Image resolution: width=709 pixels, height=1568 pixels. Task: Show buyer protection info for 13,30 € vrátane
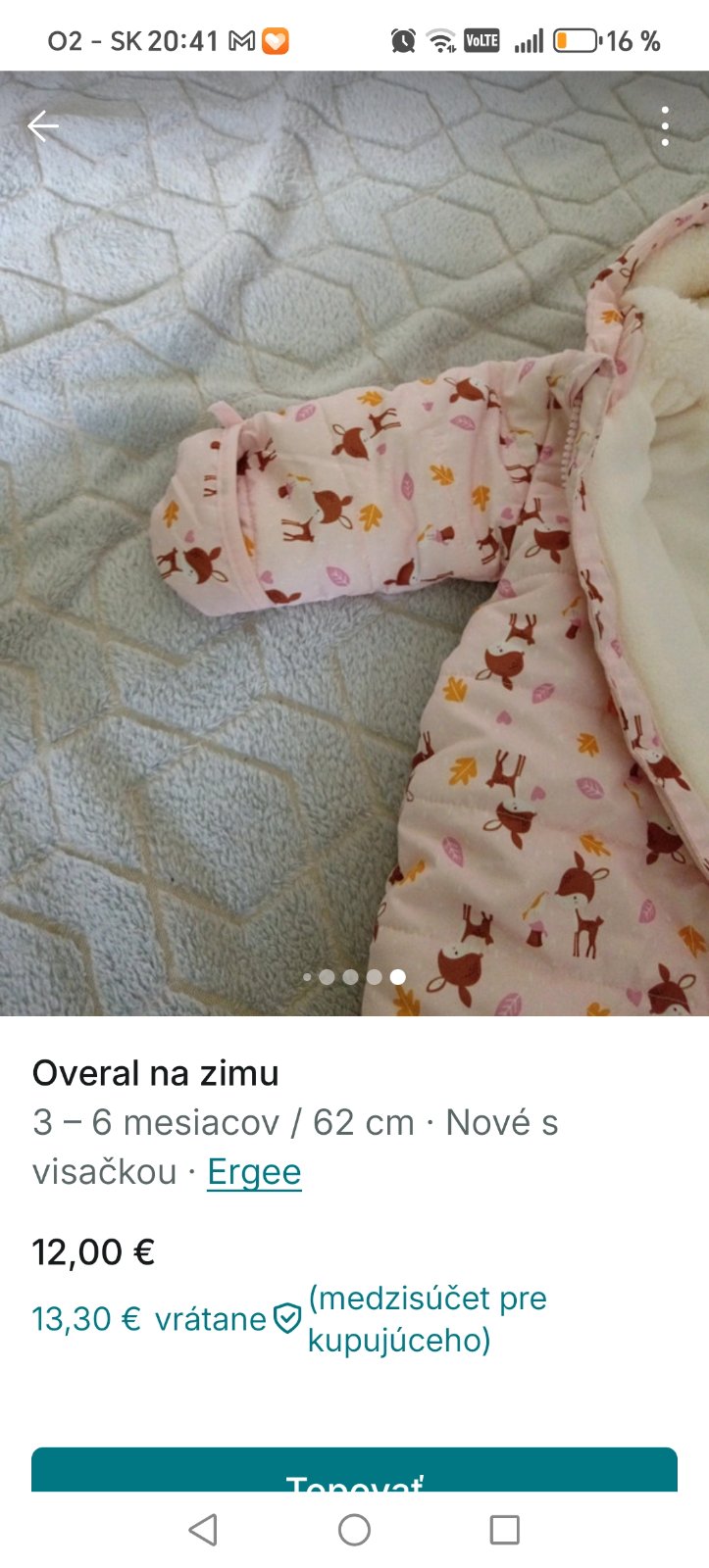coord(286,1319)
